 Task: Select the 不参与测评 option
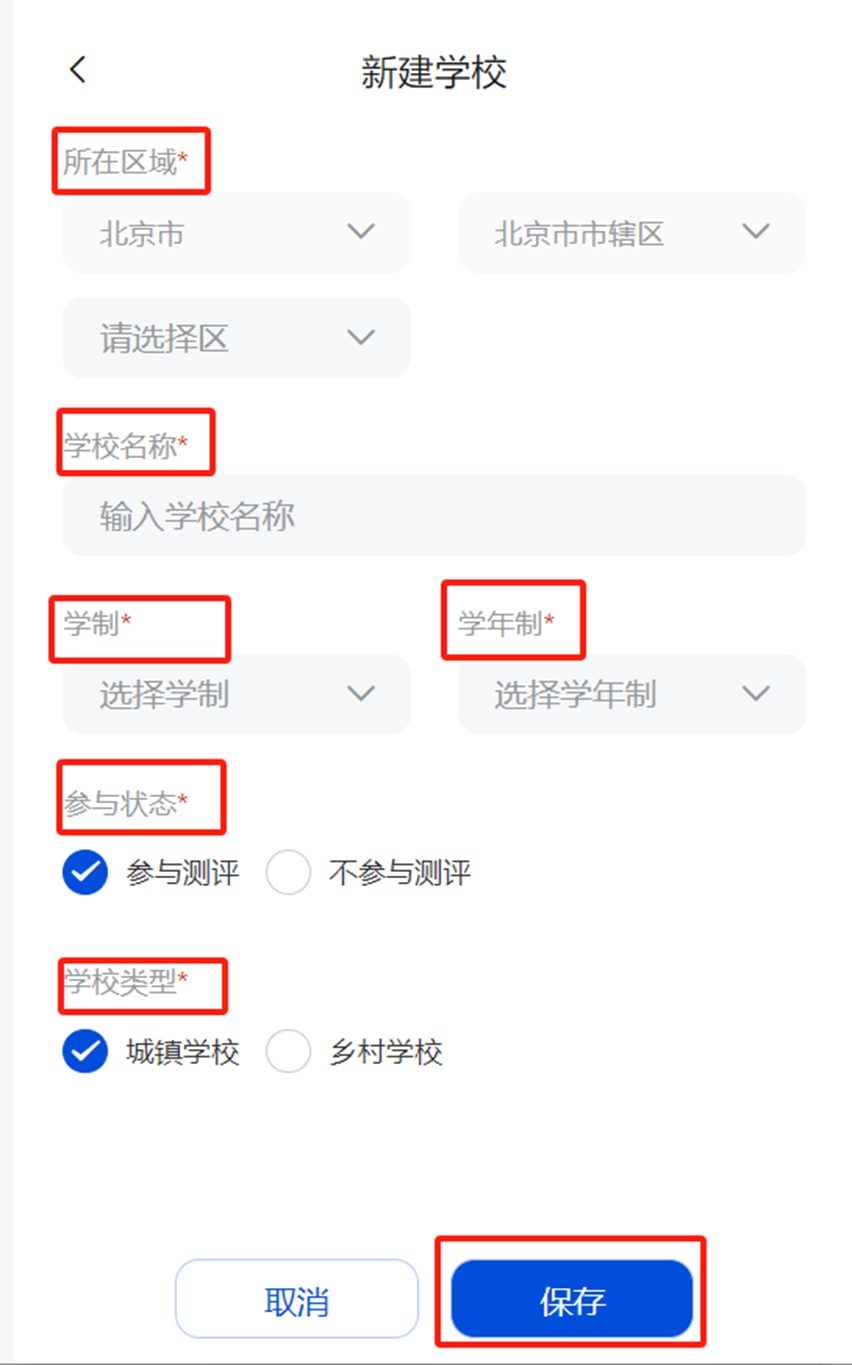(368, 873)
